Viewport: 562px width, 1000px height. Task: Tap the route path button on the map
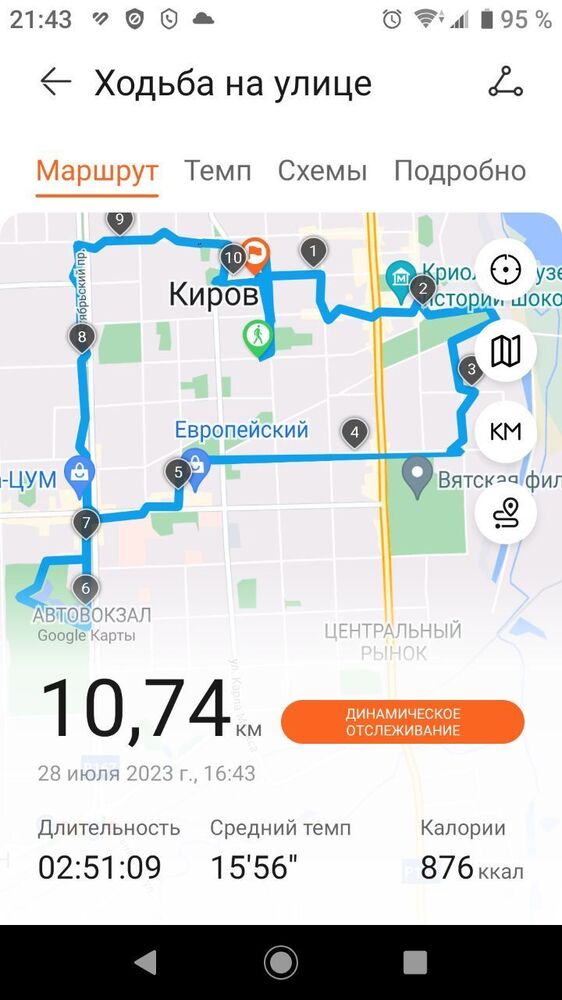coord(505,513)
